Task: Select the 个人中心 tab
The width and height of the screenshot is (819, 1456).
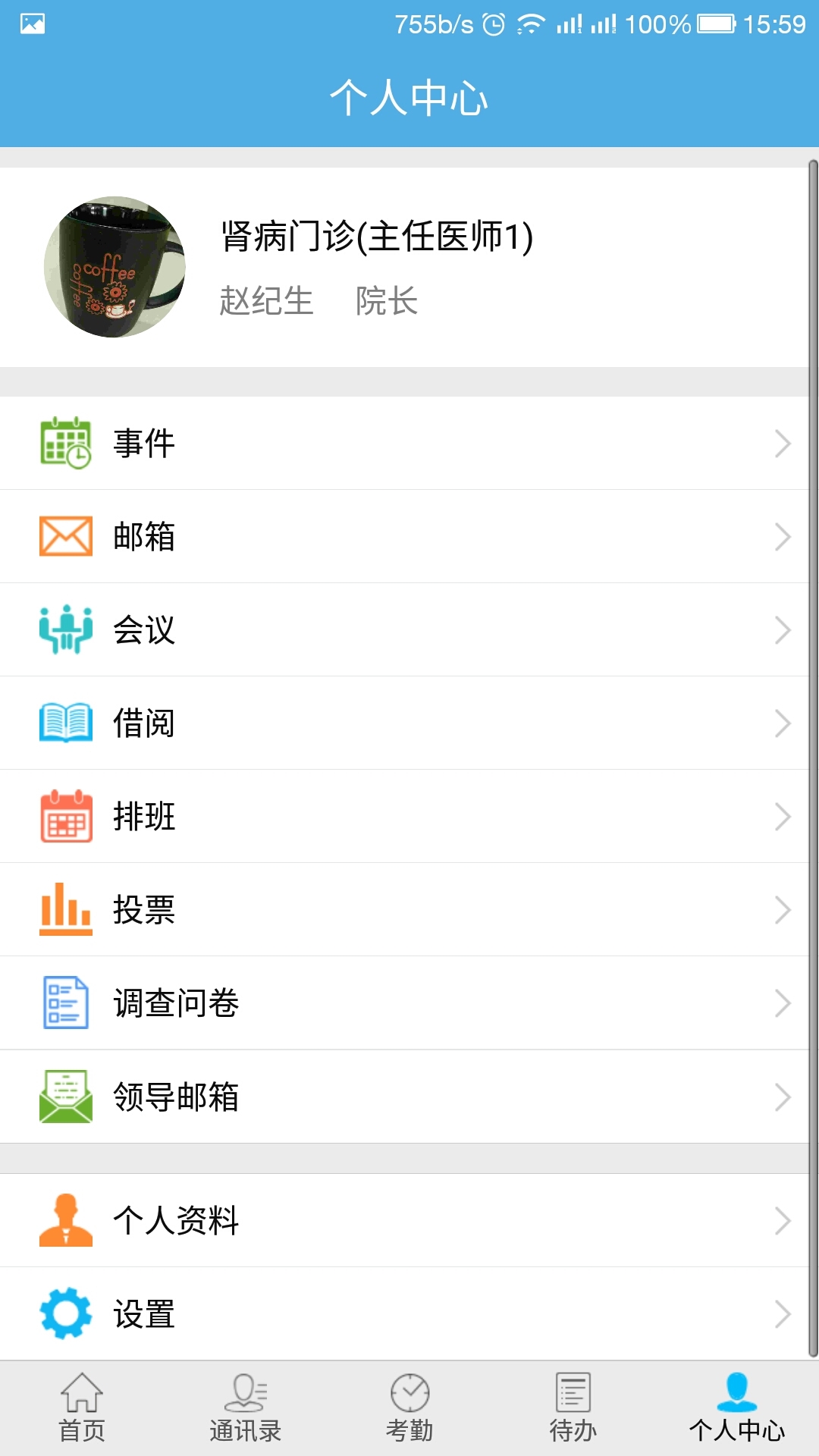Action: click(737, 1408)
